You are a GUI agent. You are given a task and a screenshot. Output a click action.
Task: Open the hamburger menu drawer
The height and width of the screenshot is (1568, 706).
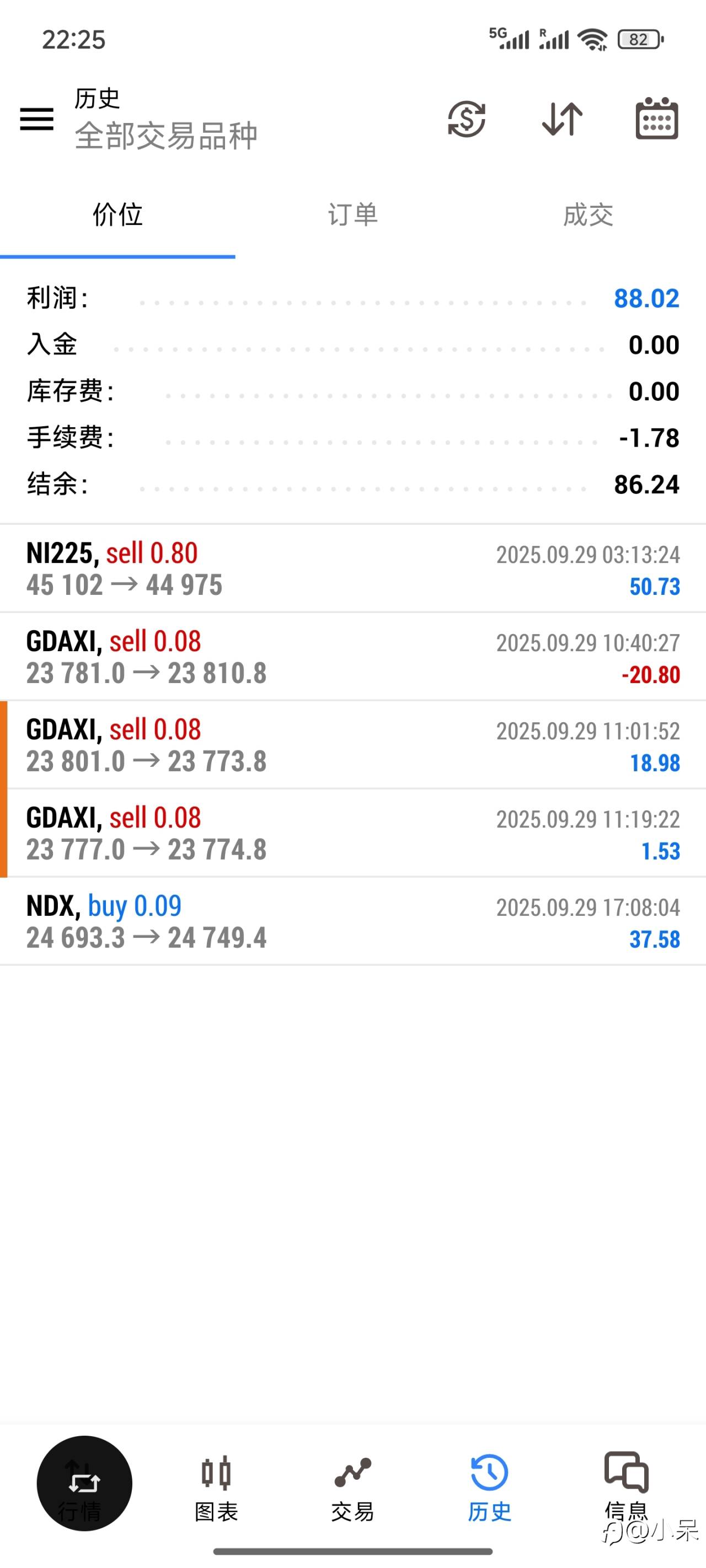coord(36,119)
